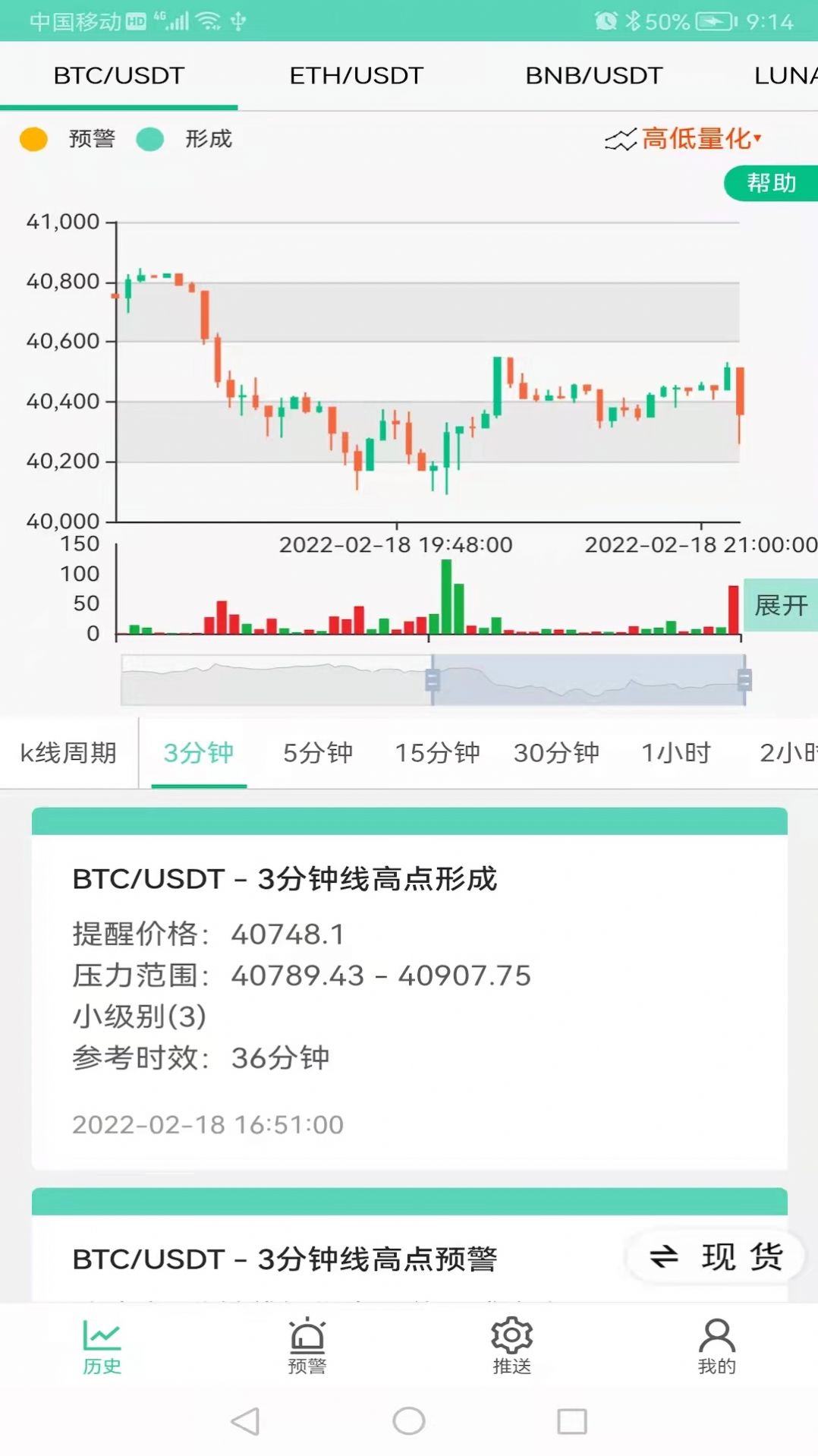Screen dimensions: 818x1456
Task: Switch chart mode via 现货 spot toggle
Action: coord(713,1255)
